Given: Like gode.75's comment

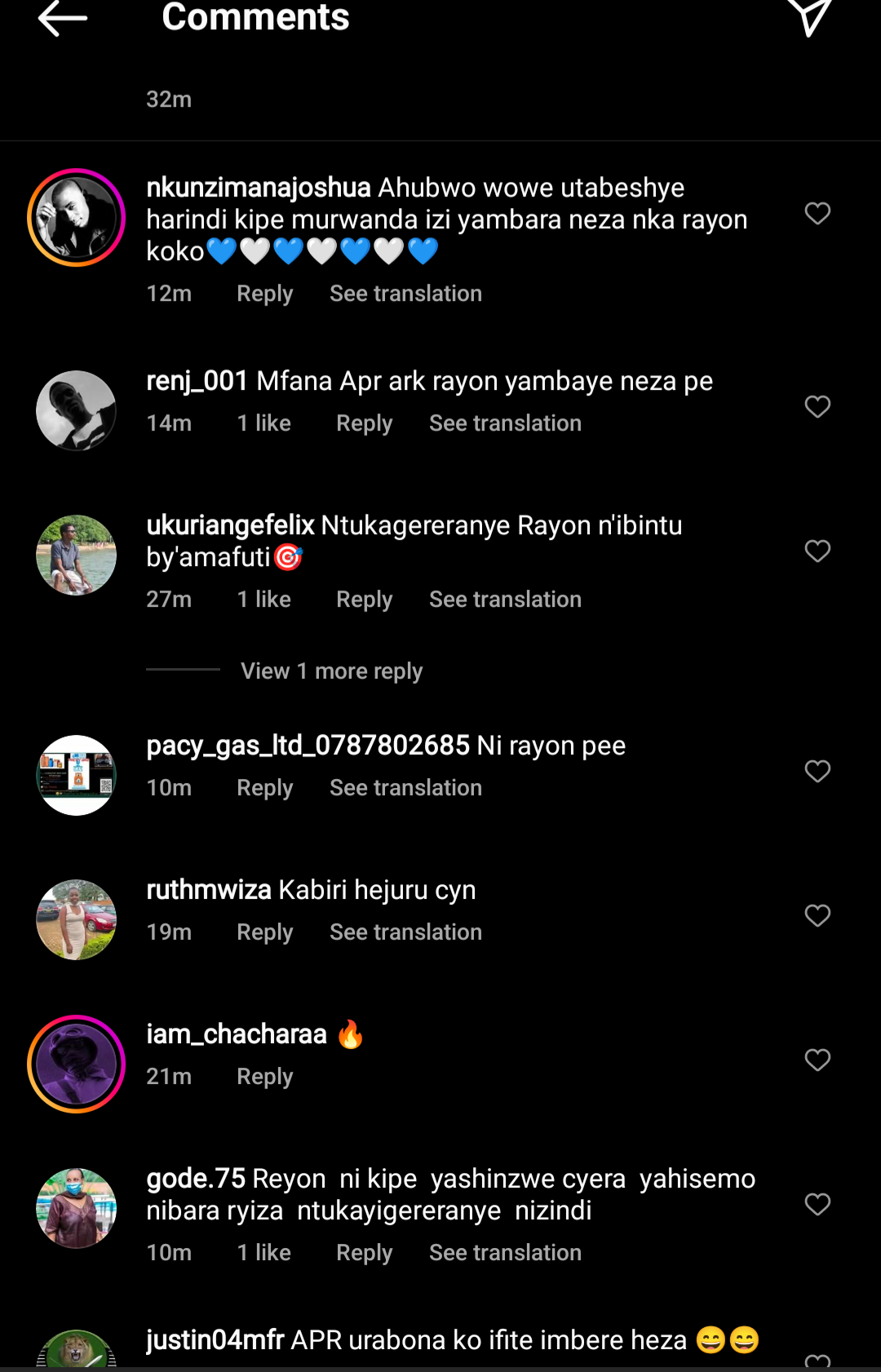Looking at the screenshot, I should pyautogui.click(x=817, y=1205).
